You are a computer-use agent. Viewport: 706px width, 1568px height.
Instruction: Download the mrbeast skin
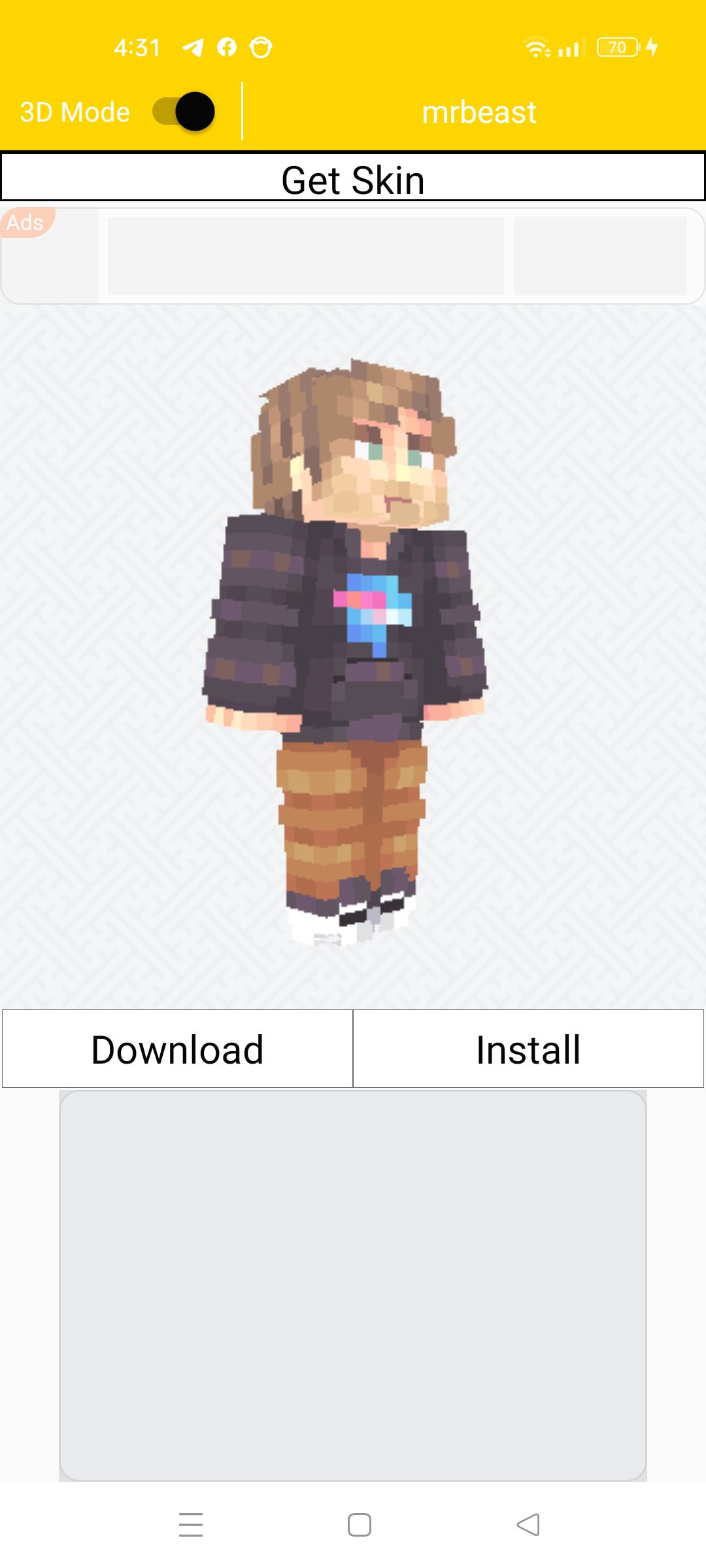(x=177, y=1049)
